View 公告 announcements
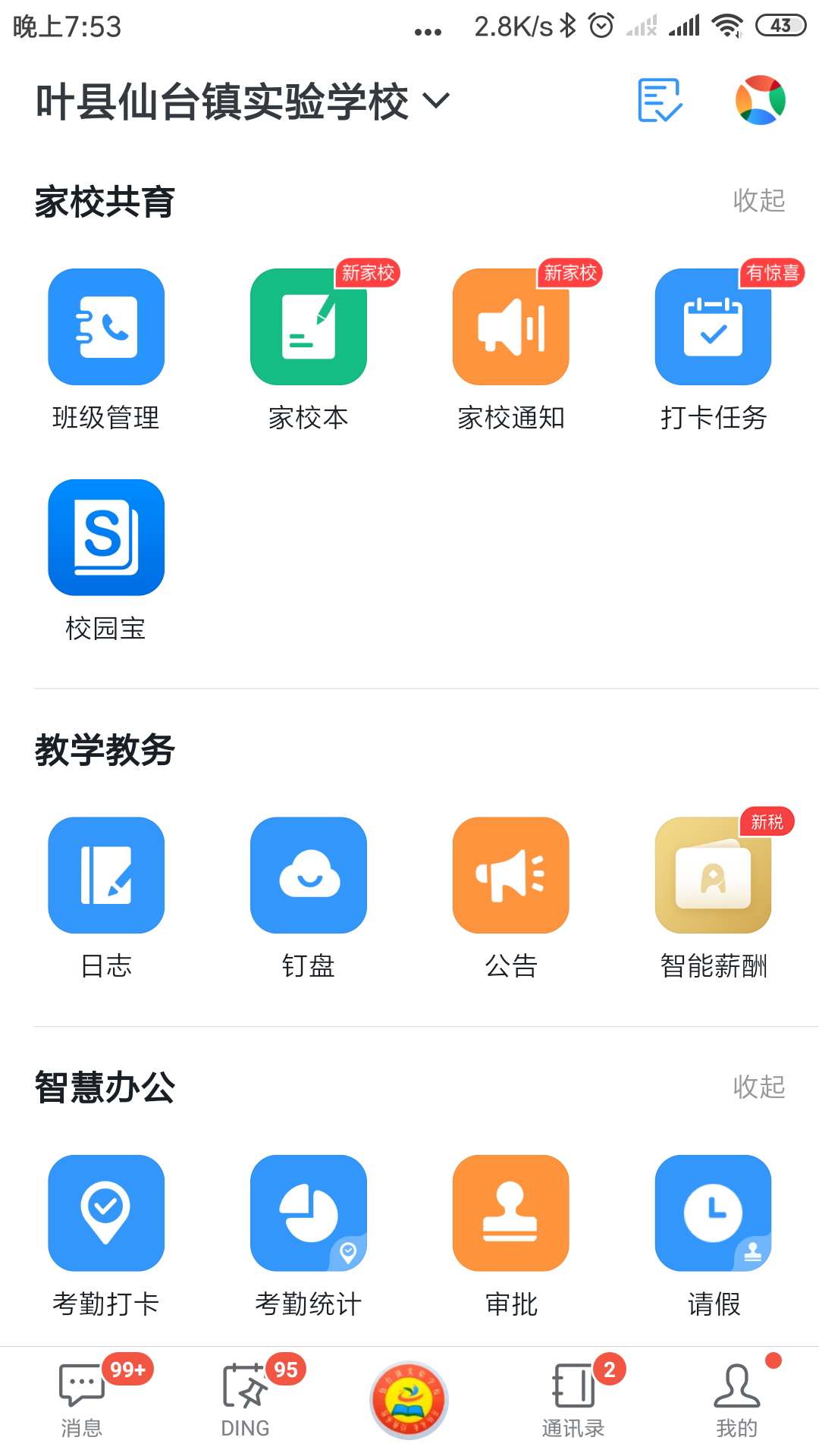 point(511,875)
